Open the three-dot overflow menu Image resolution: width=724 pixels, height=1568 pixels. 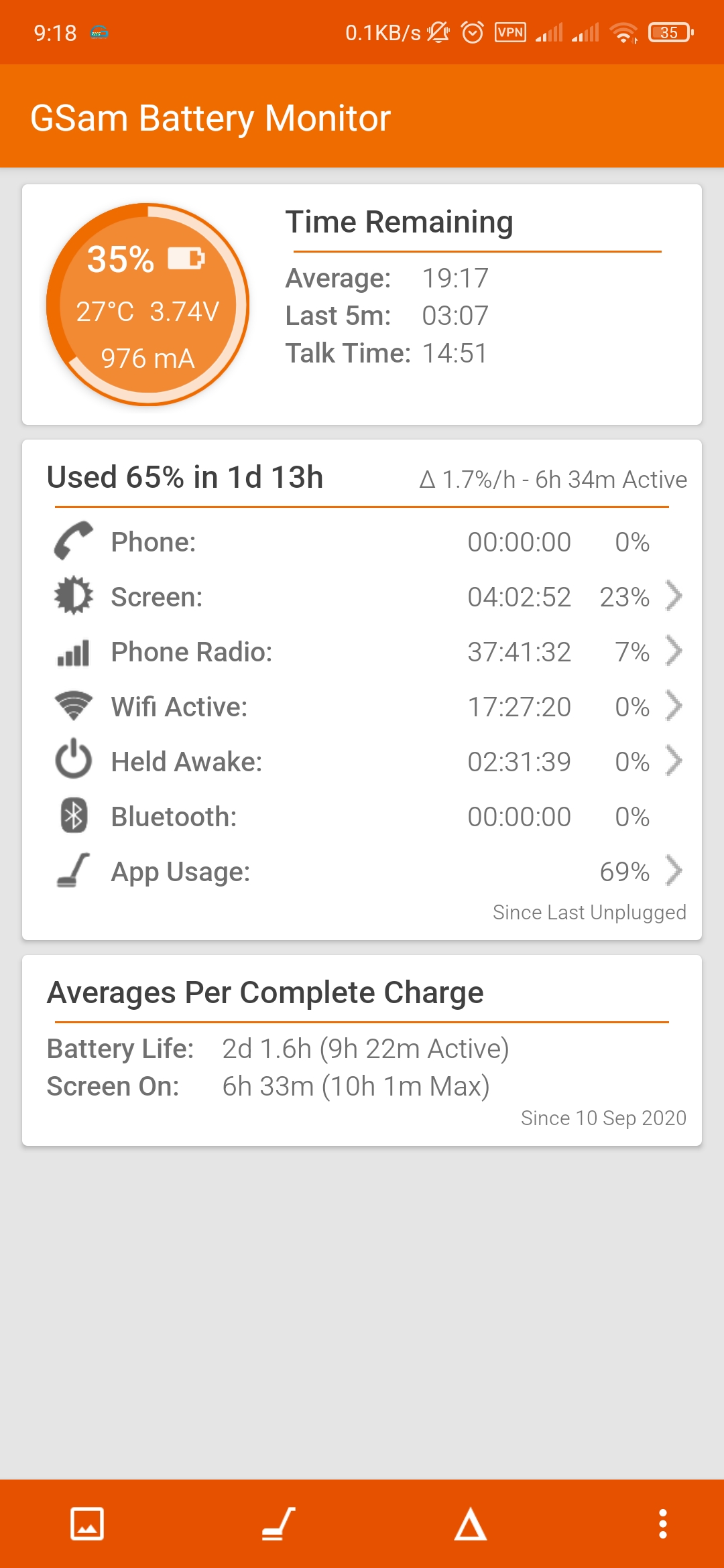[662, 1524]
